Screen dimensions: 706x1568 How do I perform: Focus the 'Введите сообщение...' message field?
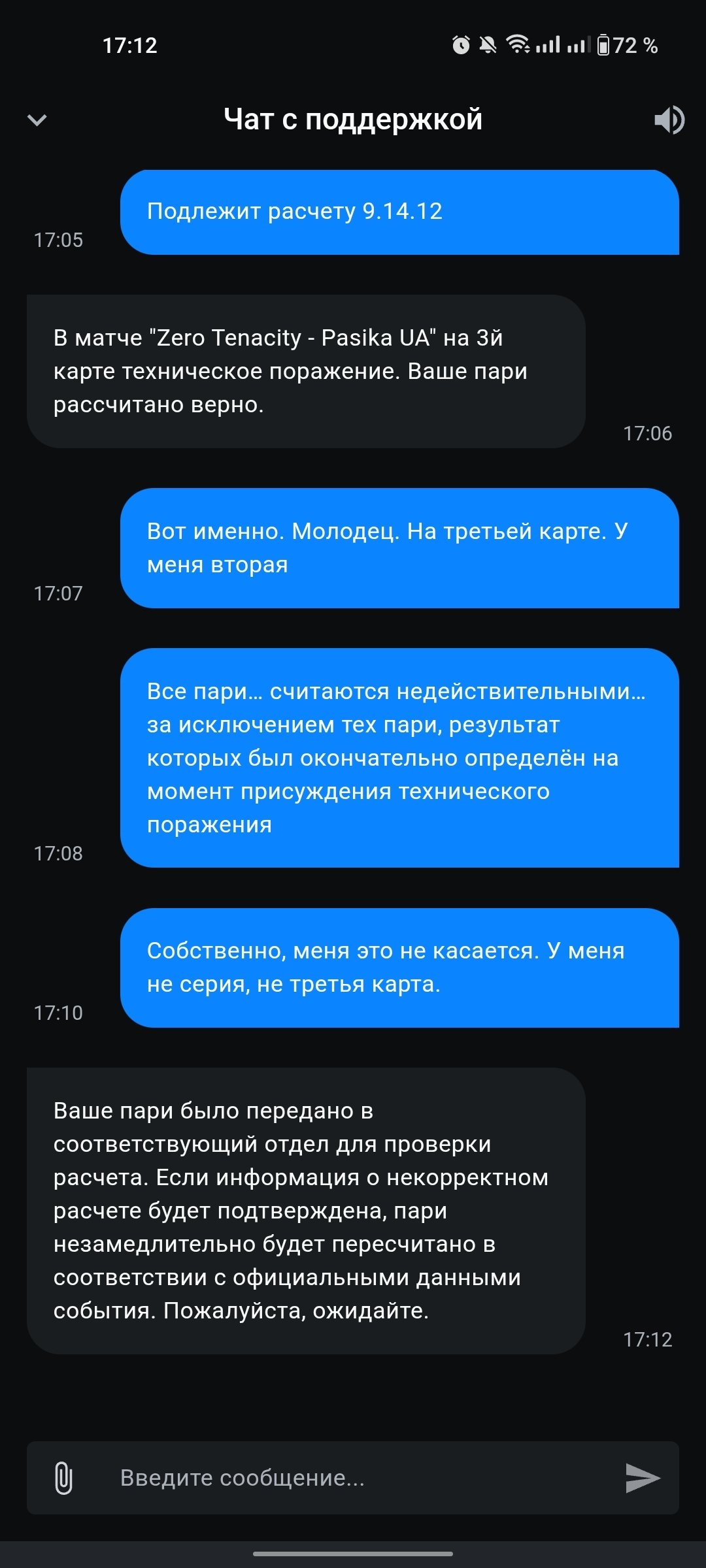pos(353,1478)
